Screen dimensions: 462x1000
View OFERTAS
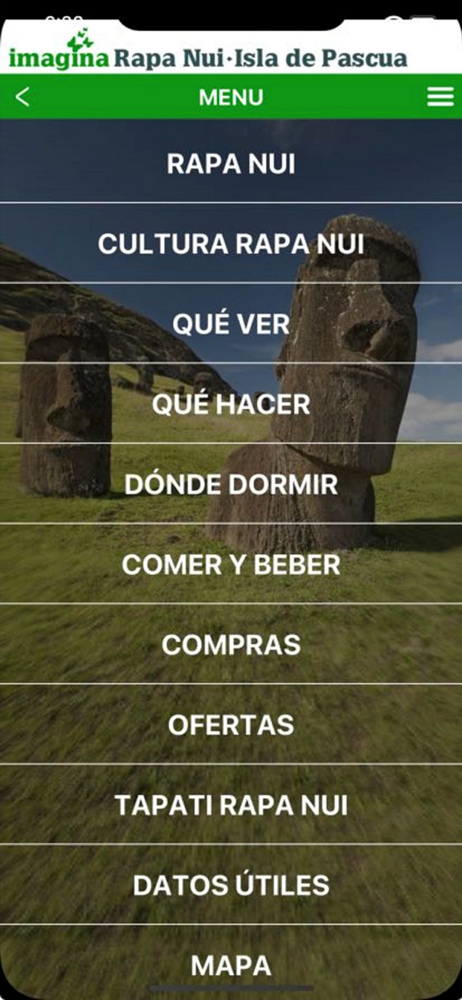point(231,724)
